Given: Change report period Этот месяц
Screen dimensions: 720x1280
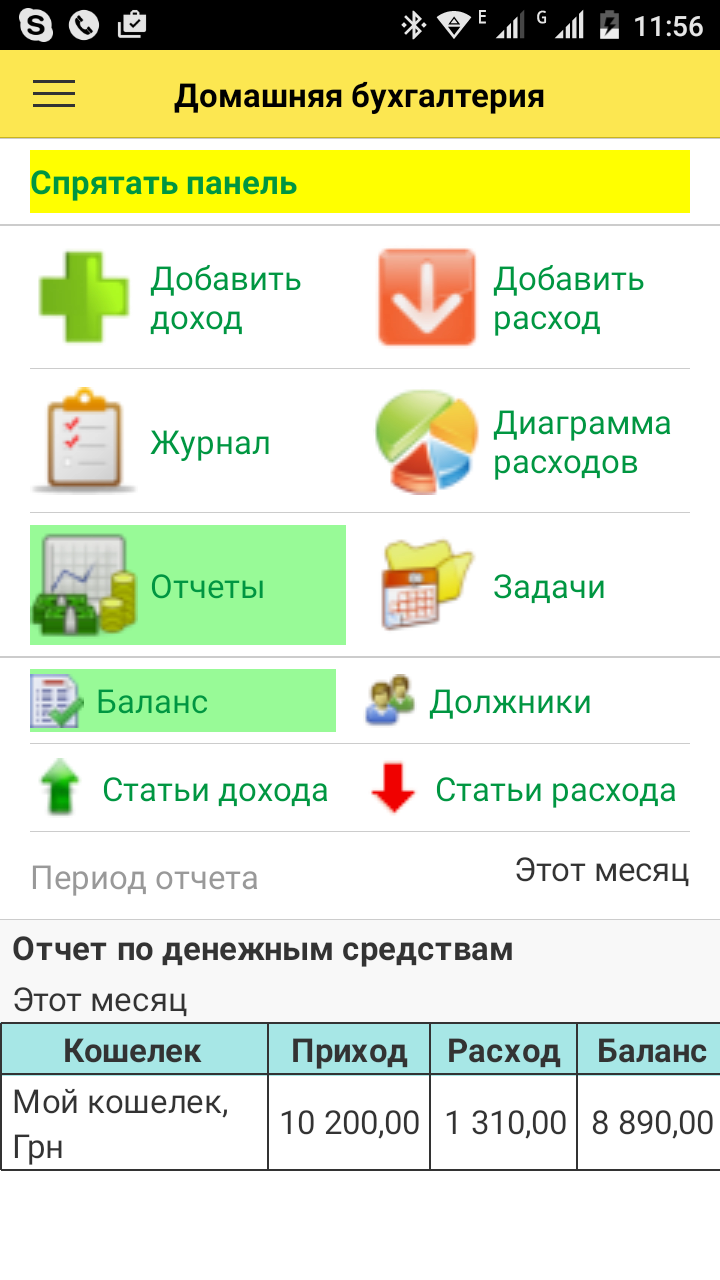Looking at the screenshot, I should (x=601, y=870).
